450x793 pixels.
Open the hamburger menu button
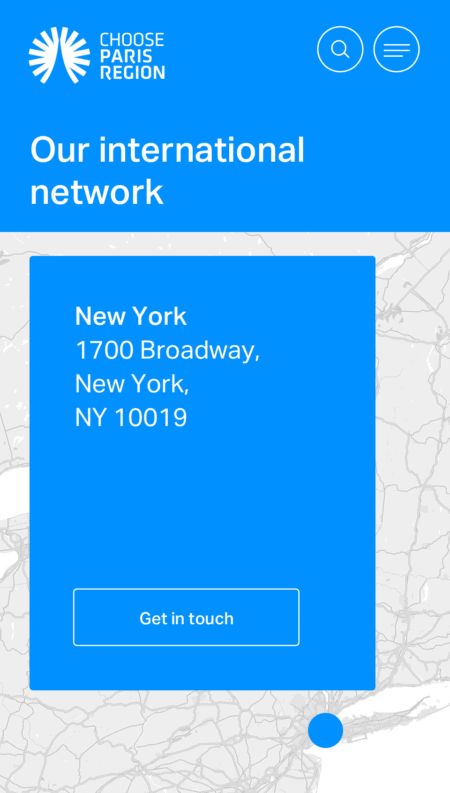(x=396, y=49)
